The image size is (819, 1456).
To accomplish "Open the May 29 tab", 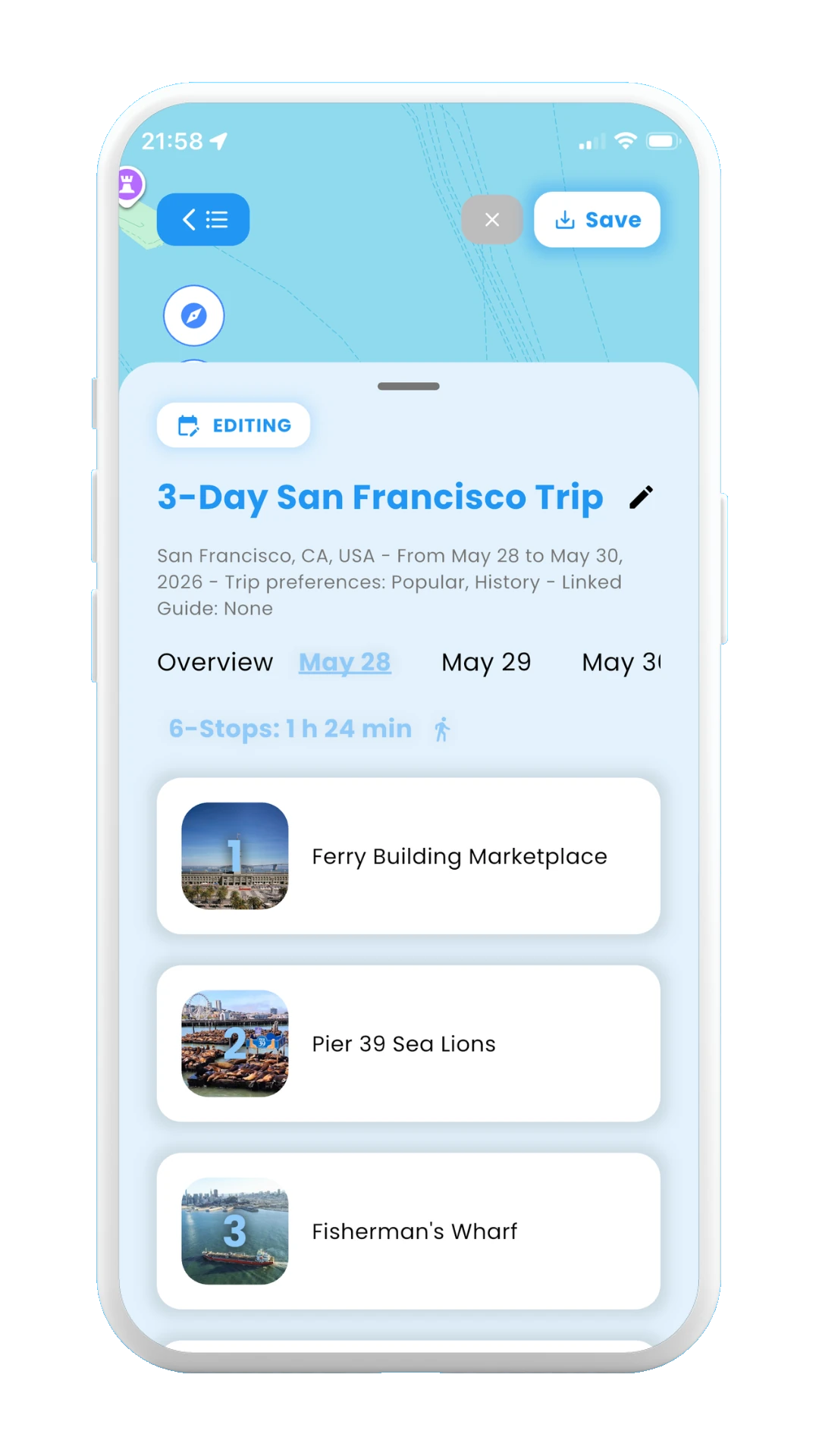I will pyautogui.click(x=485, y=662).
